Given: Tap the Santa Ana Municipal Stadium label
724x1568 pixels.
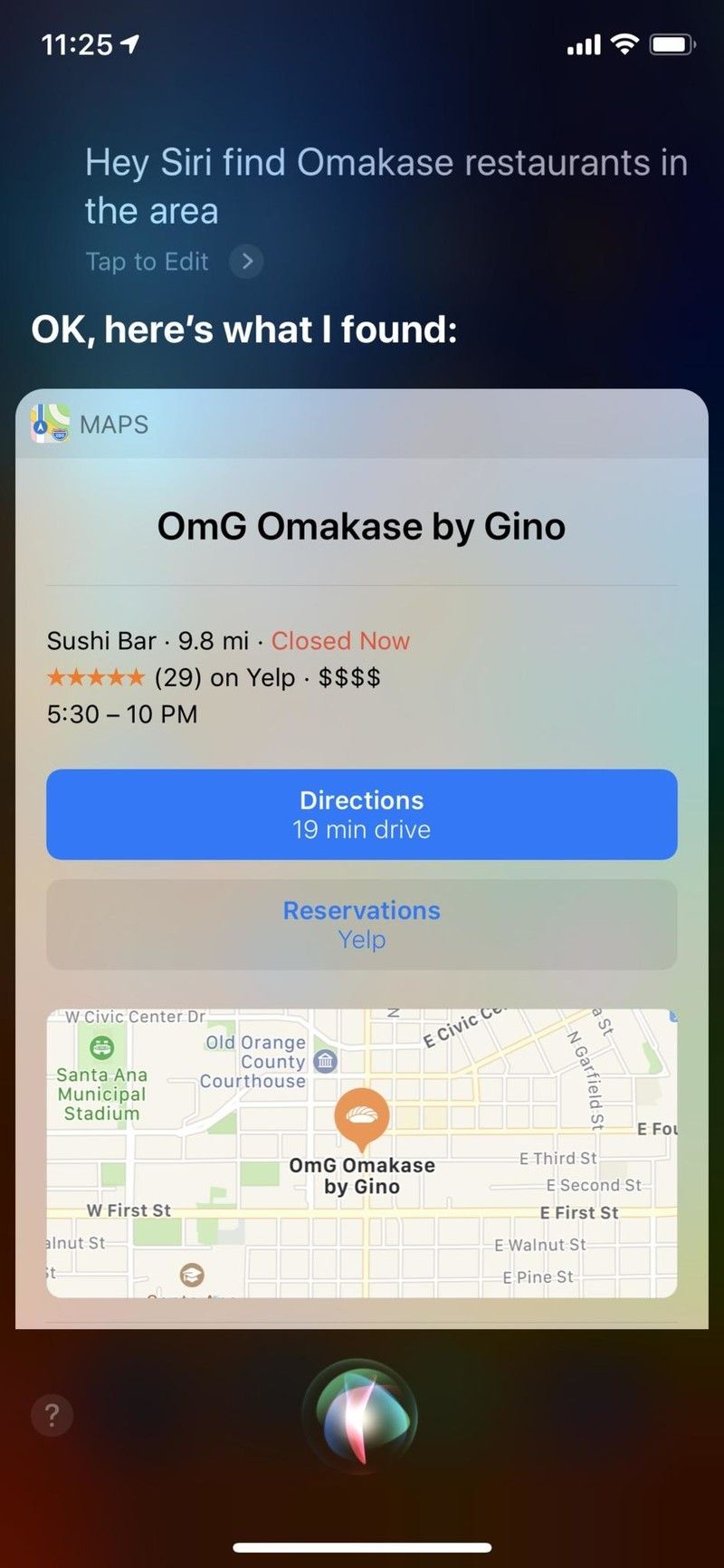Looking at the screenshot, I should [100, 1094].
